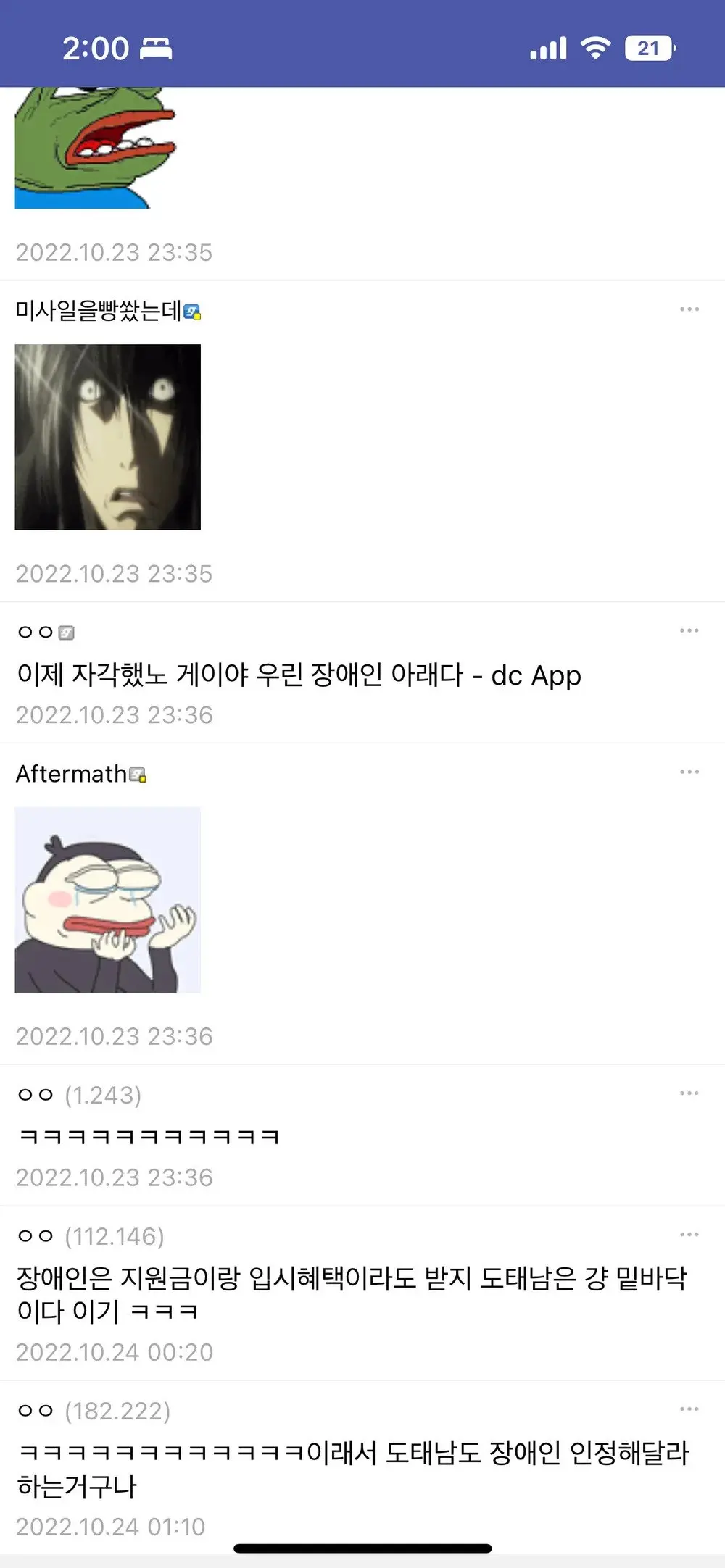
Task: Open the options menu on the 미사일을빵쐈는데 comment
Action: click(689, 309)
